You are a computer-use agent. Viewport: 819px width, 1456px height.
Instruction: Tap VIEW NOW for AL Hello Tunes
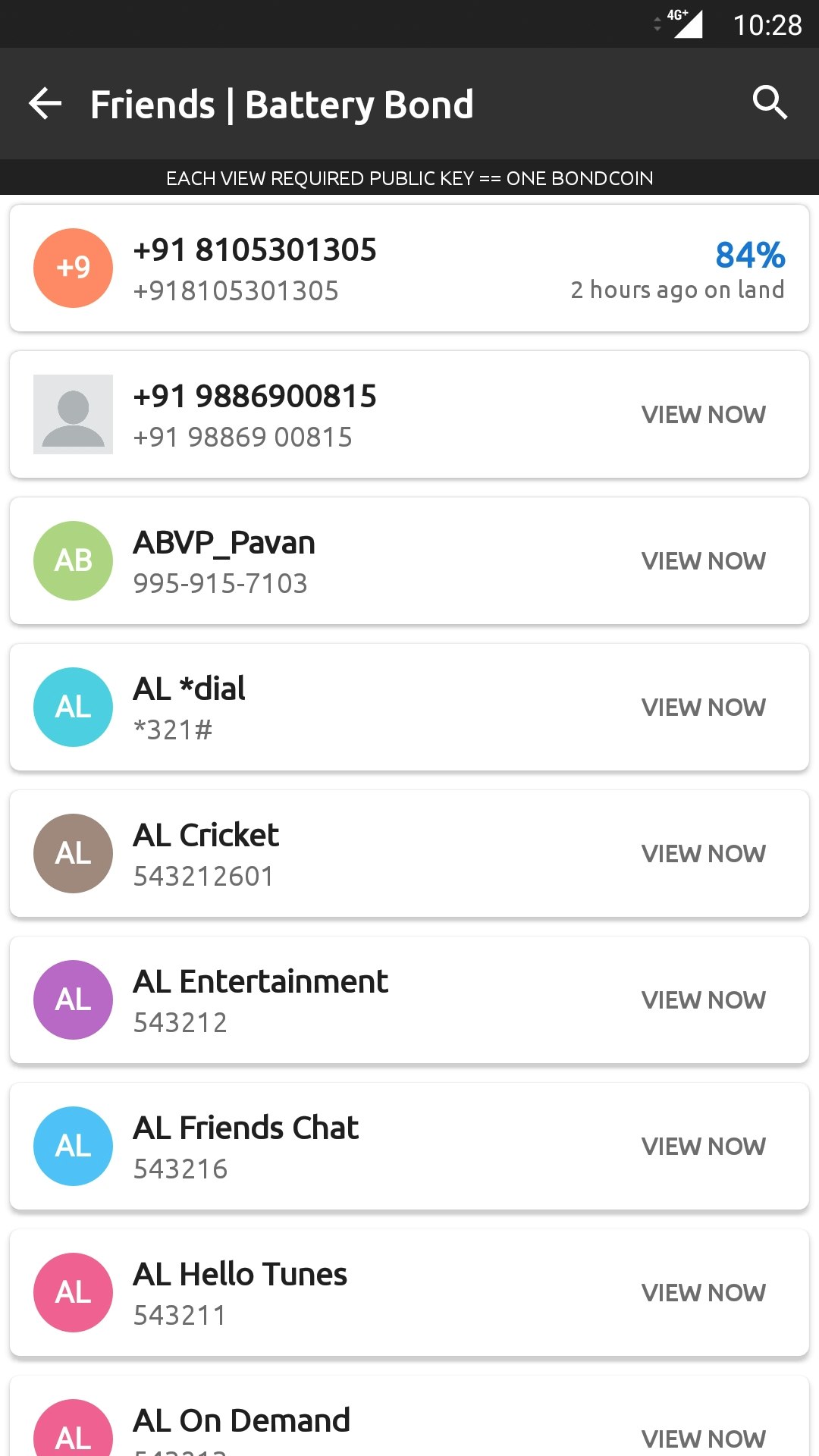point(704,1291)
